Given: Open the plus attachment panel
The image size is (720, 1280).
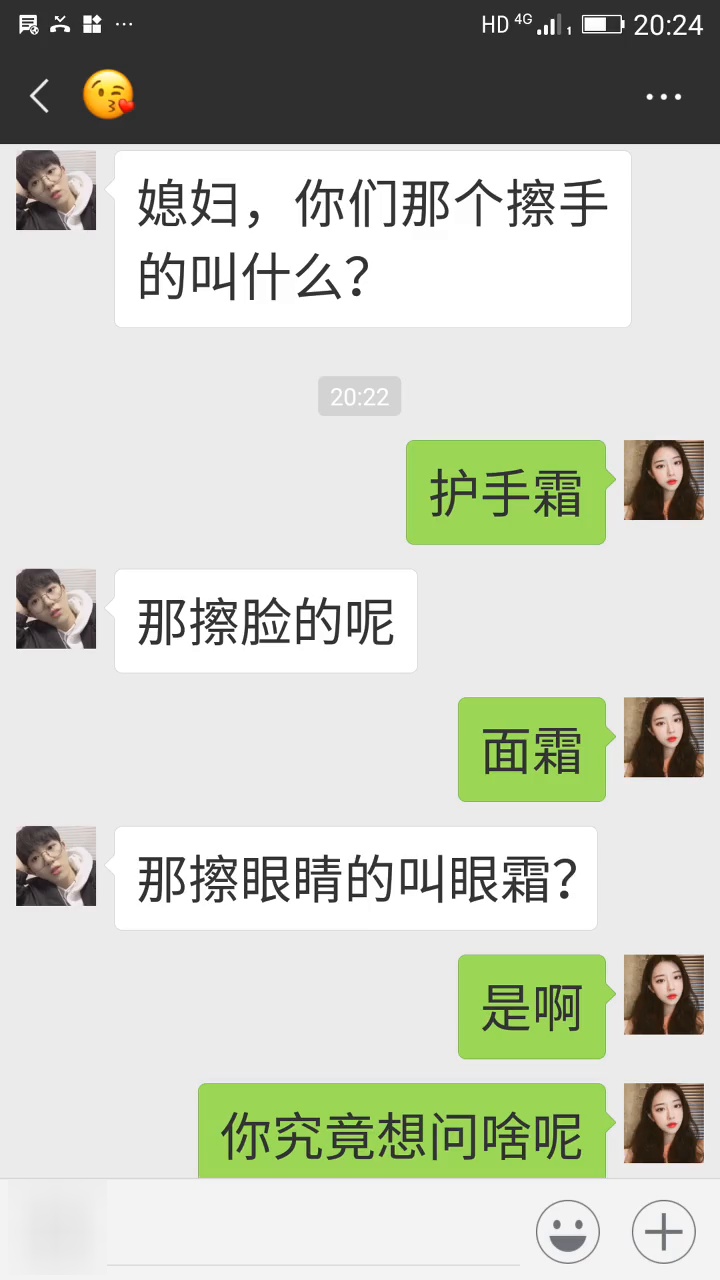Looking at the screenshot, I should (663, 1232).
